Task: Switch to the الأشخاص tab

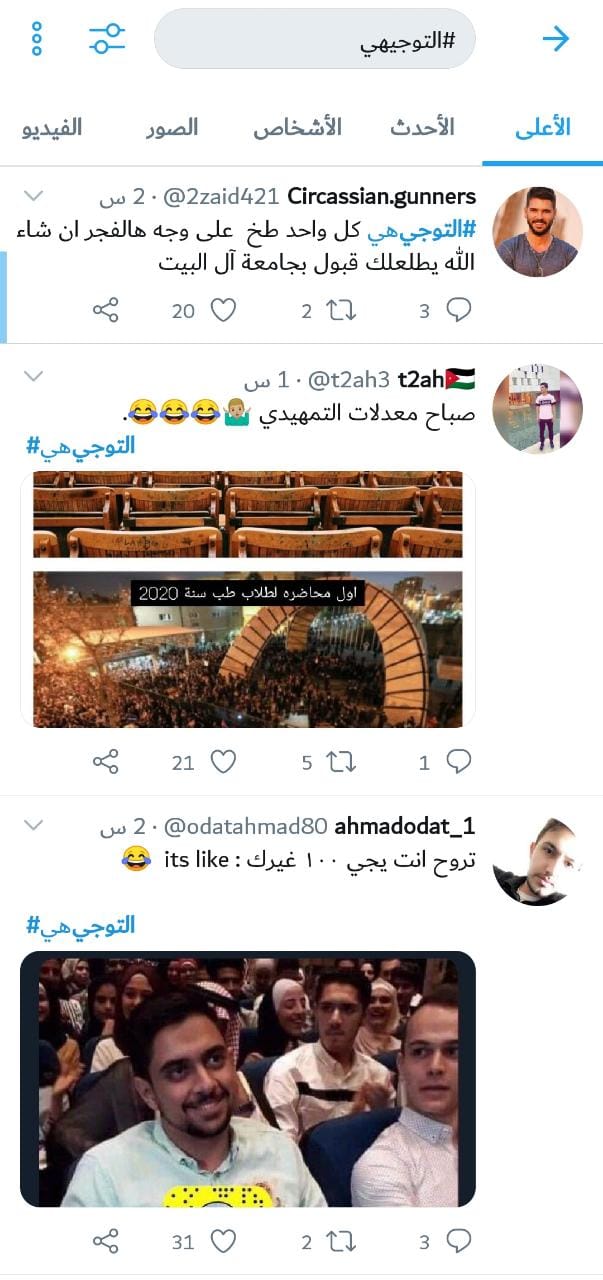Action: 297,128
